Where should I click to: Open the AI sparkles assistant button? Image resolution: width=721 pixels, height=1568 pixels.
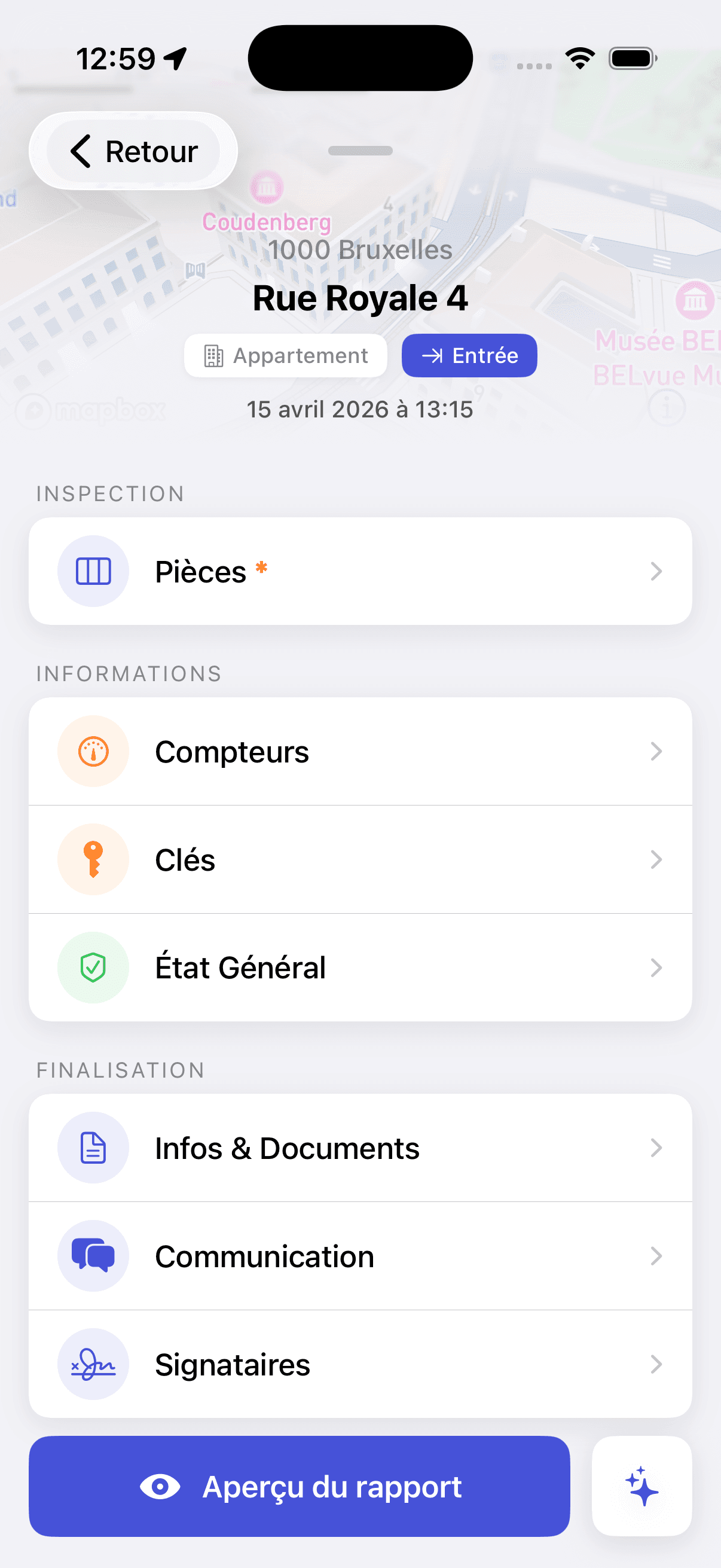[641, 1487]
